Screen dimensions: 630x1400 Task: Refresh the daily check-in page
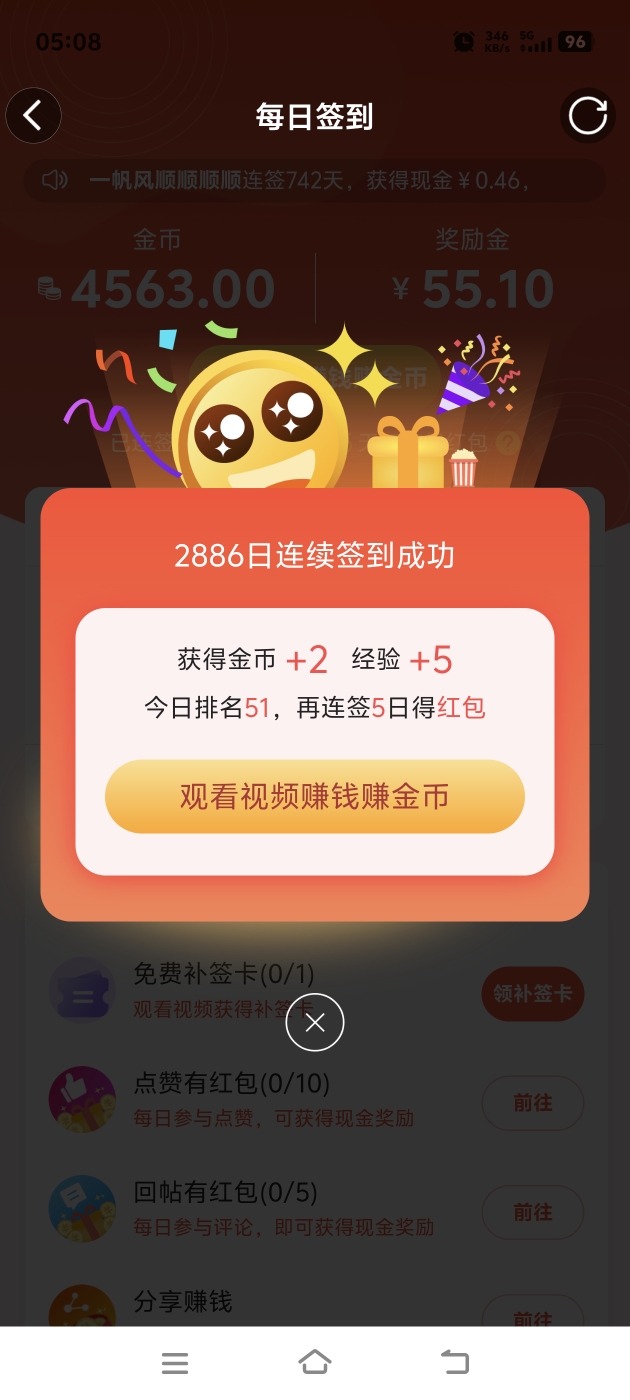coord(588,116)
